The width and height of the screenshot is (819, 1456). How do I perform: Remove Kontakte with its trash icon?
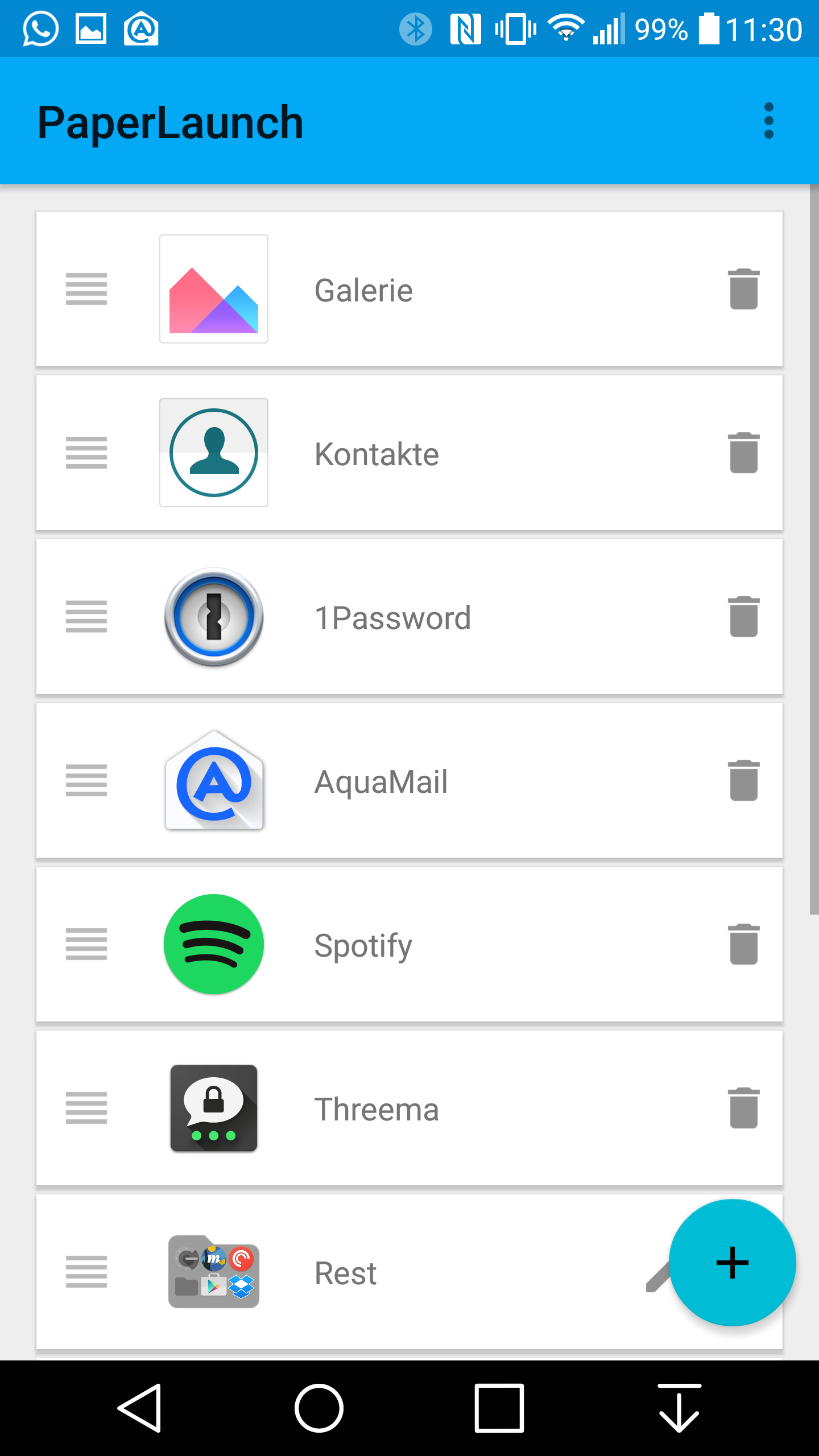point(743,453)
